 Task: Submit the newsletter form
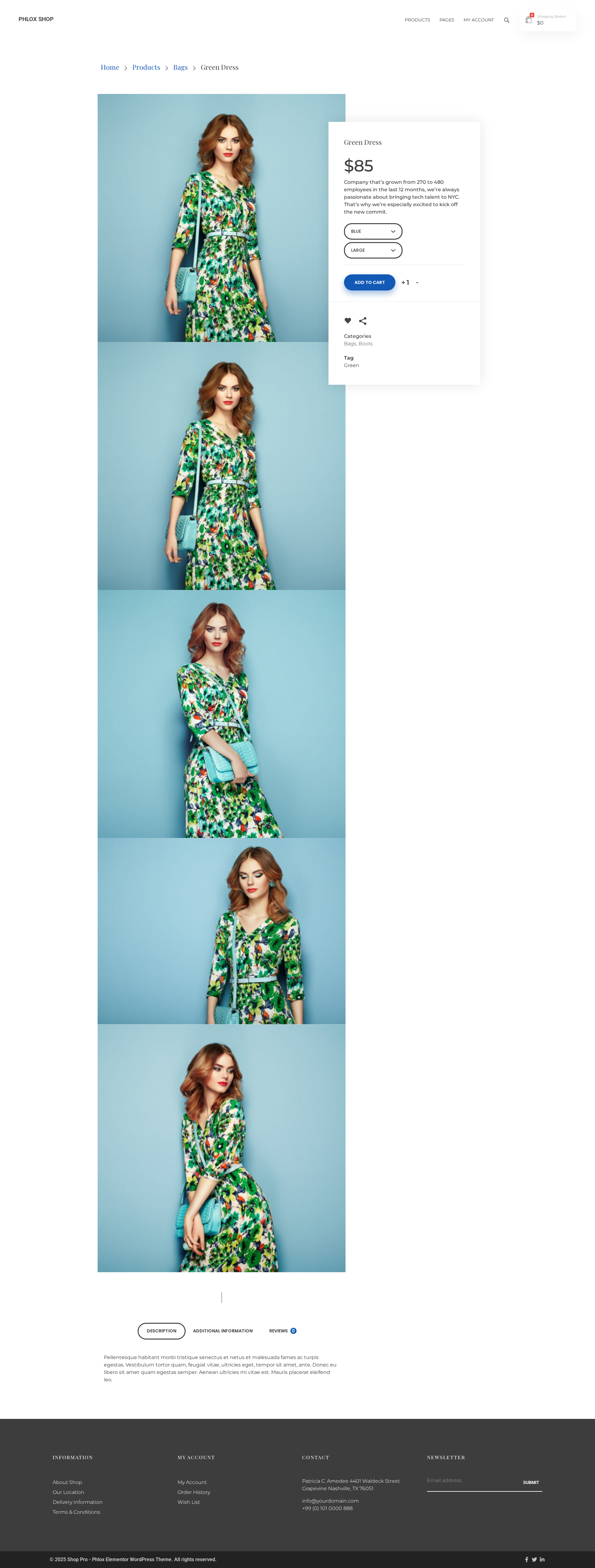point(531,1482)
